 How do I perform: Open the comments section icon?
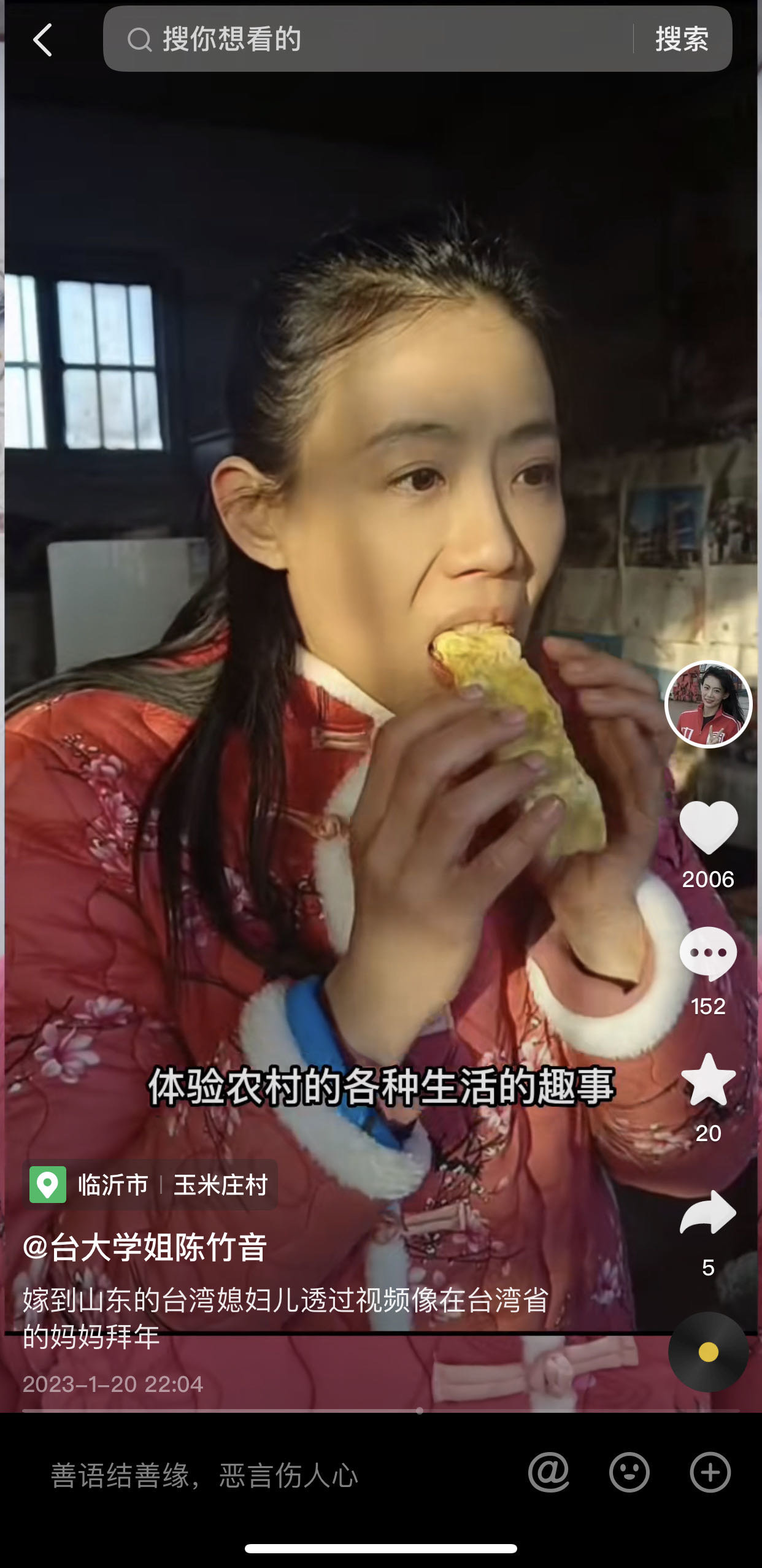tap(709, 951)
